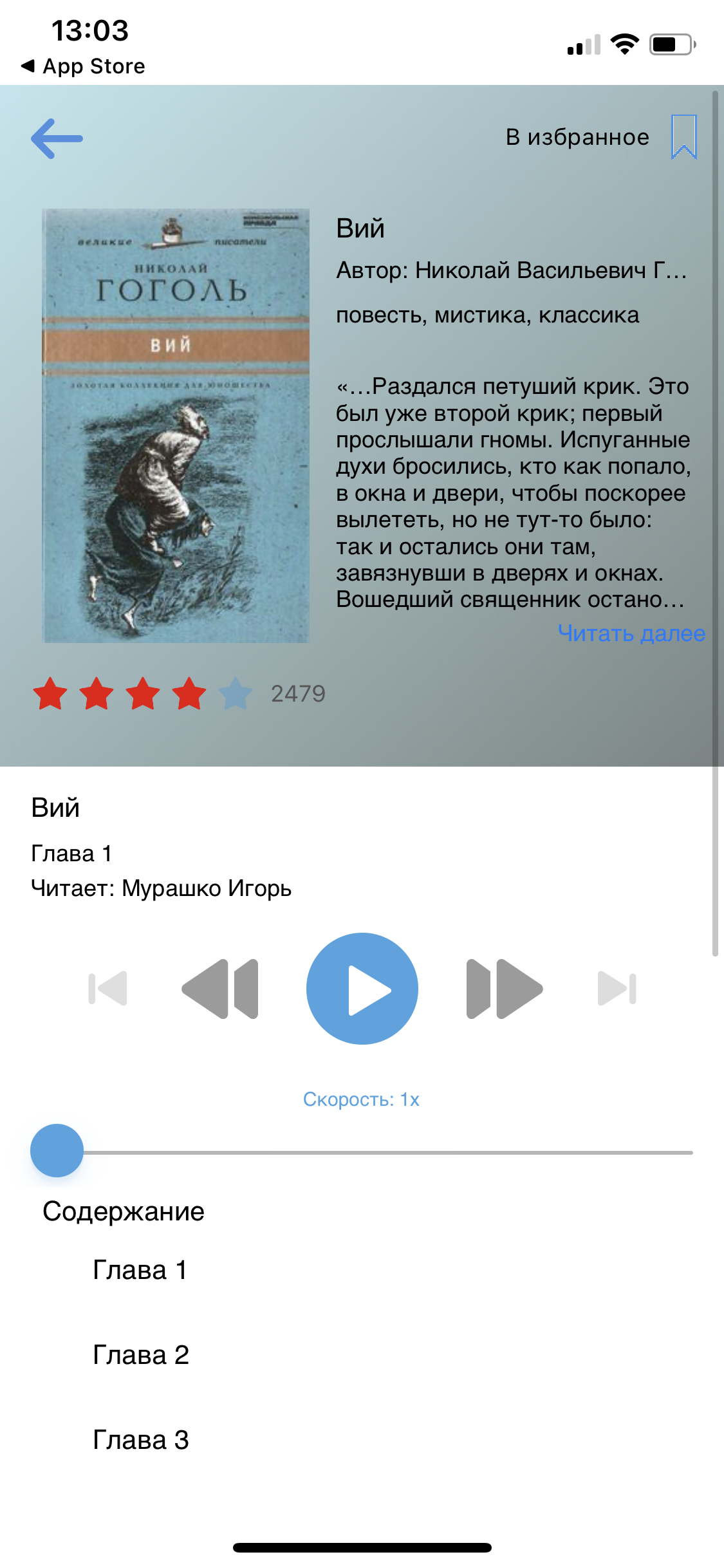Change playback speed 'Скорость: 1x'
Screen dimensions: 724x1568
tap(361, 1099)
